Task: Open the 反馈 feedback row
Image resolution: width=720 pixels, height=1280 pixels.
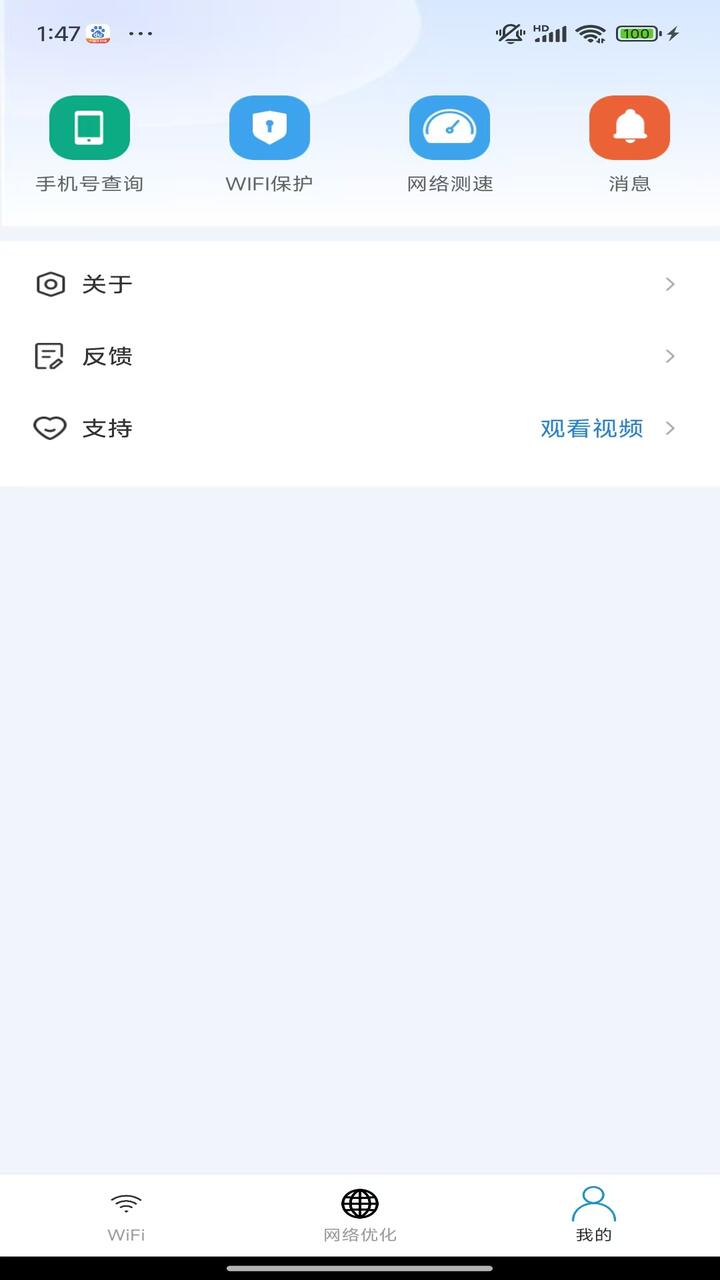Action: coord(360,356)
